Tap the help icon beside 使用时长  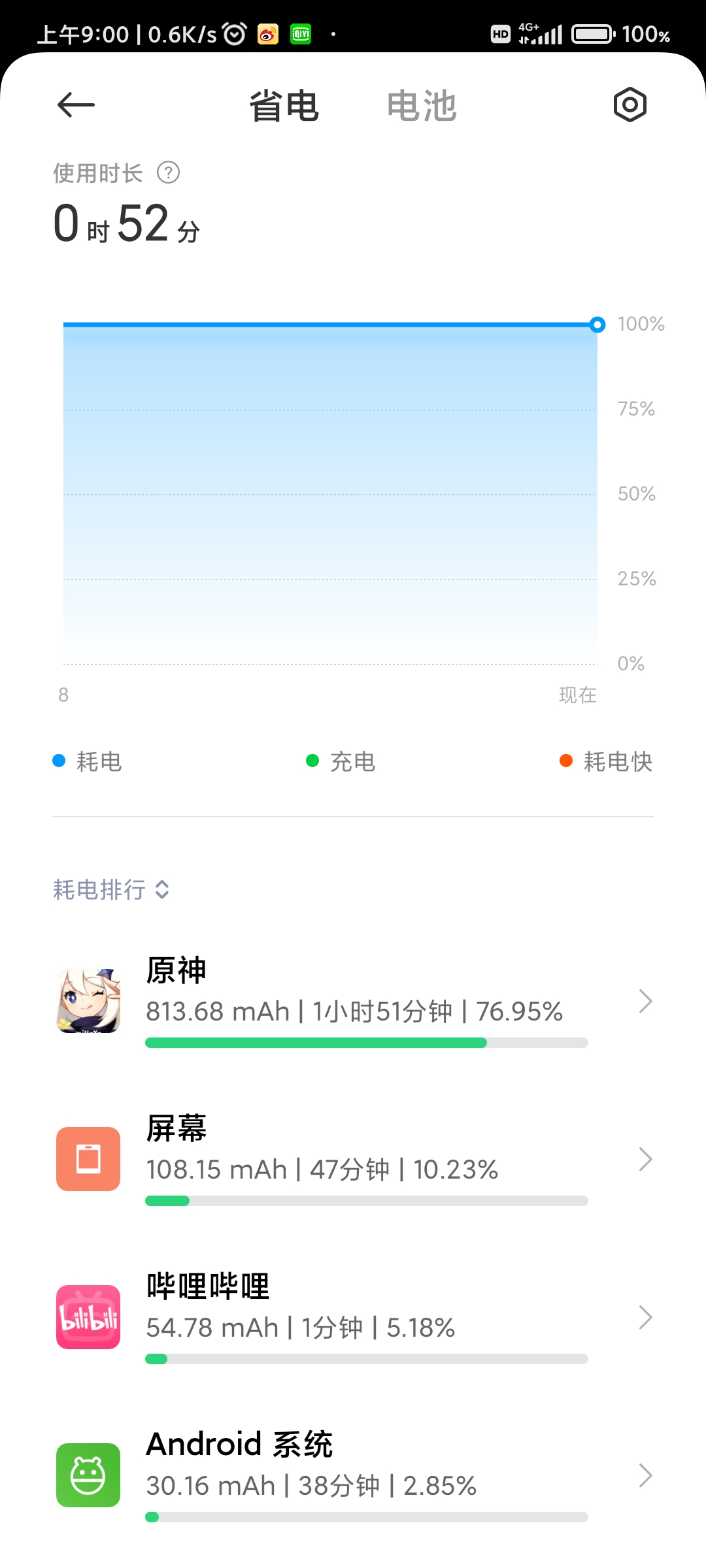[169, 173]
